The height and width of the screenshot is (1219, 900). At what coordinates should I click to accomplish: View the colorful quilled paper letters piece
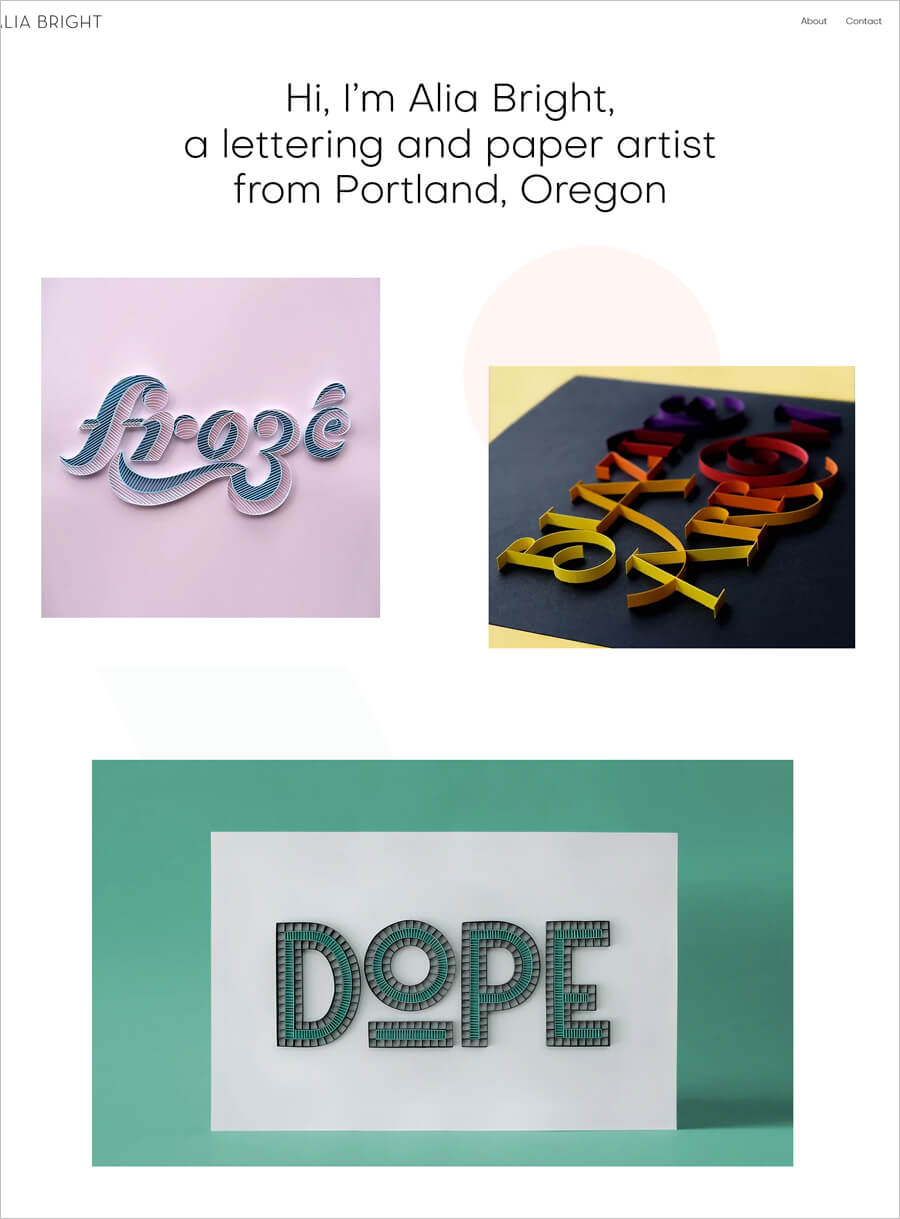pyautogui.click(x=671, y=507)
